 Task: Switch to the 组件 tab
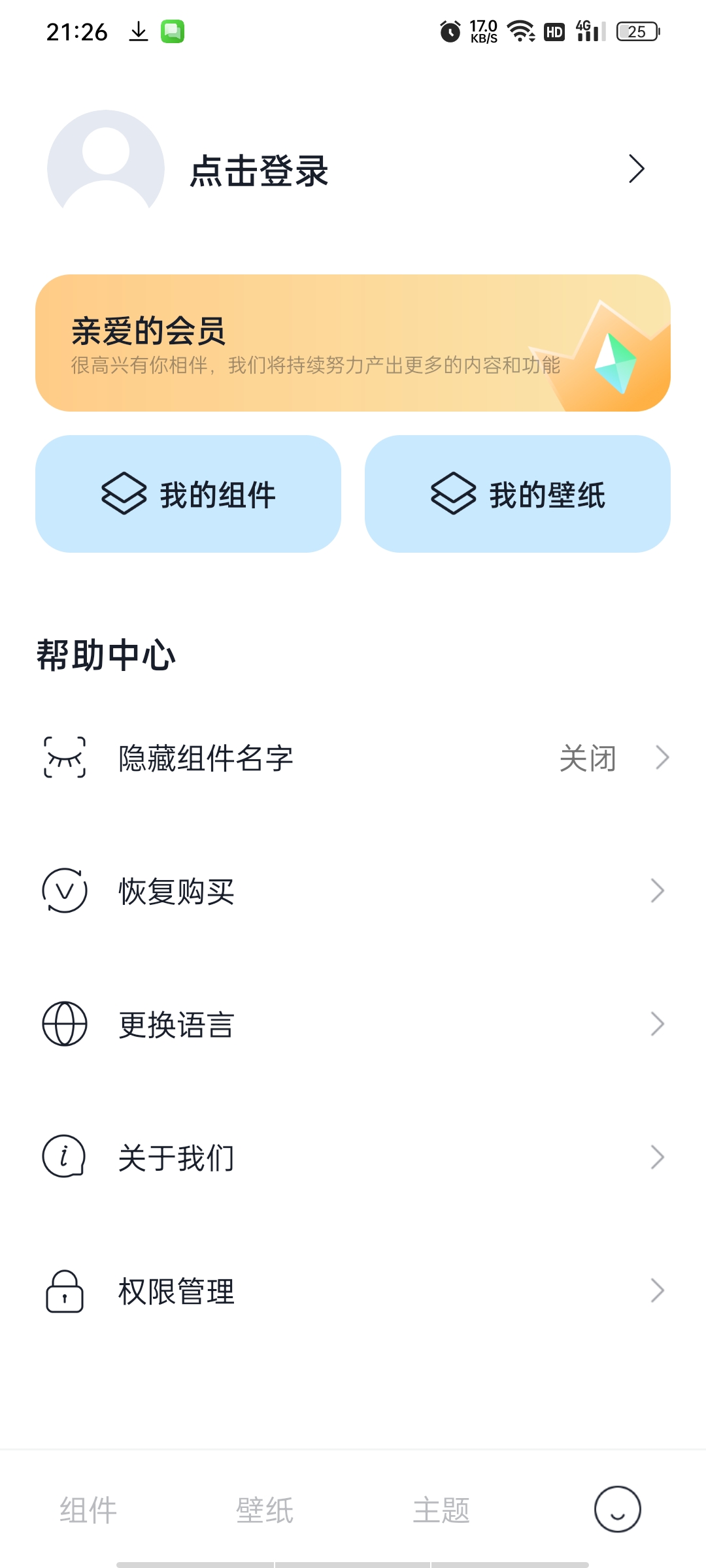[88, 1510]
